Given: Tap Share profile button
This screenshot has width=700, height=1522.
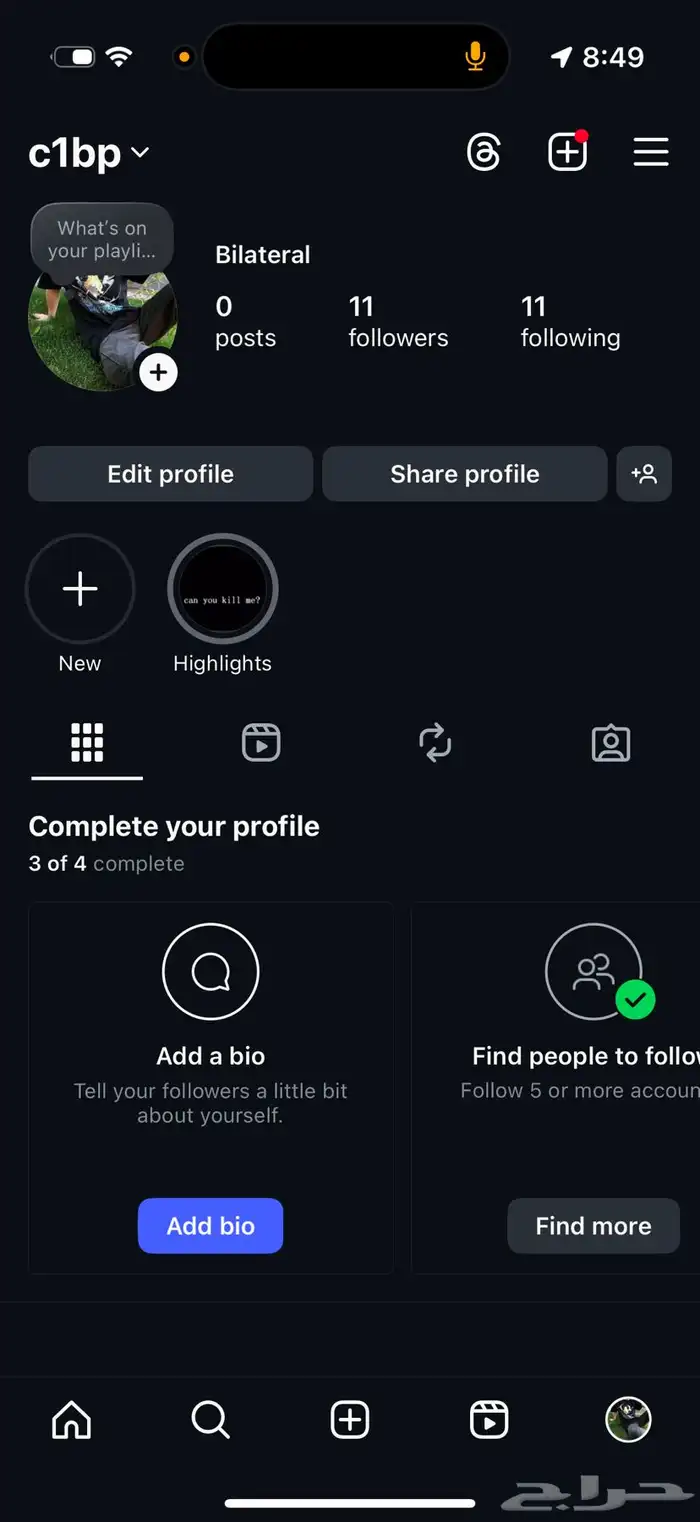Looking at the screenshot, I should 464,474.
